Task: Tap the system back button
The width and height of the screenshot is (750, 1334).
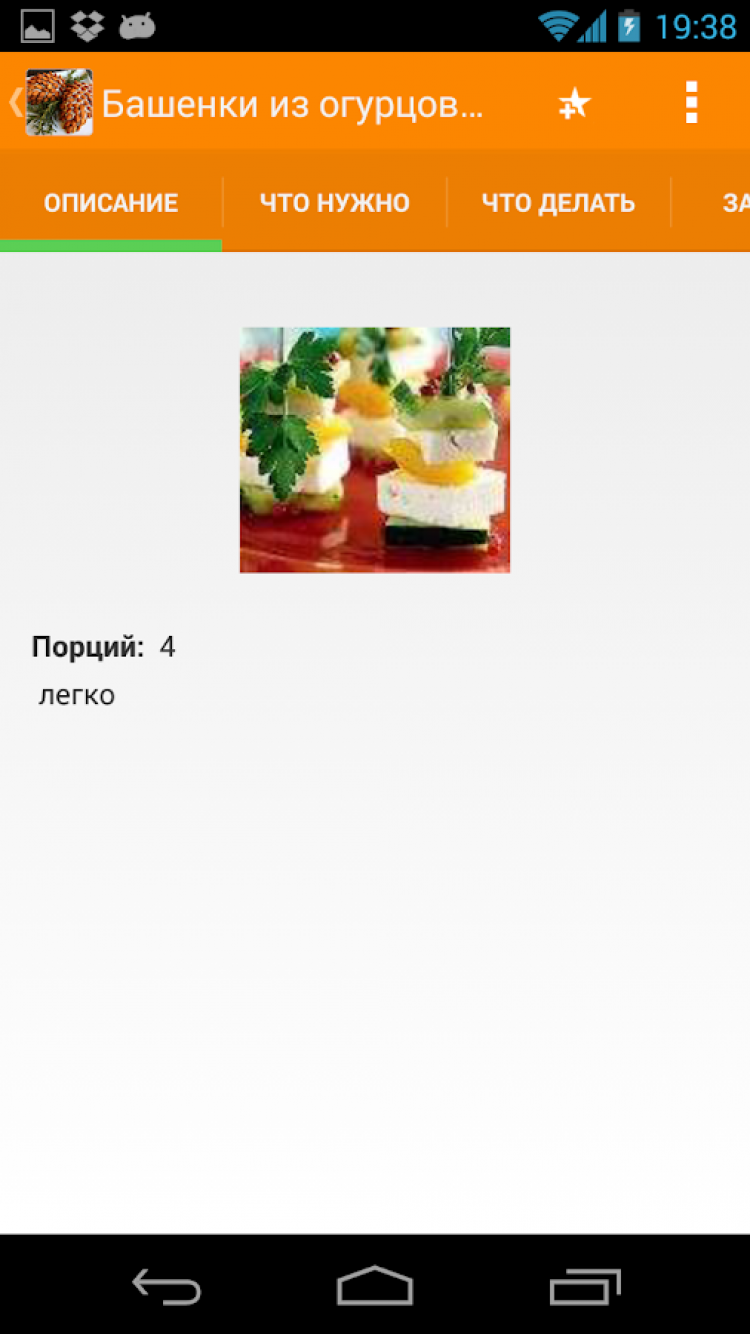Action: click(167, 1286)
